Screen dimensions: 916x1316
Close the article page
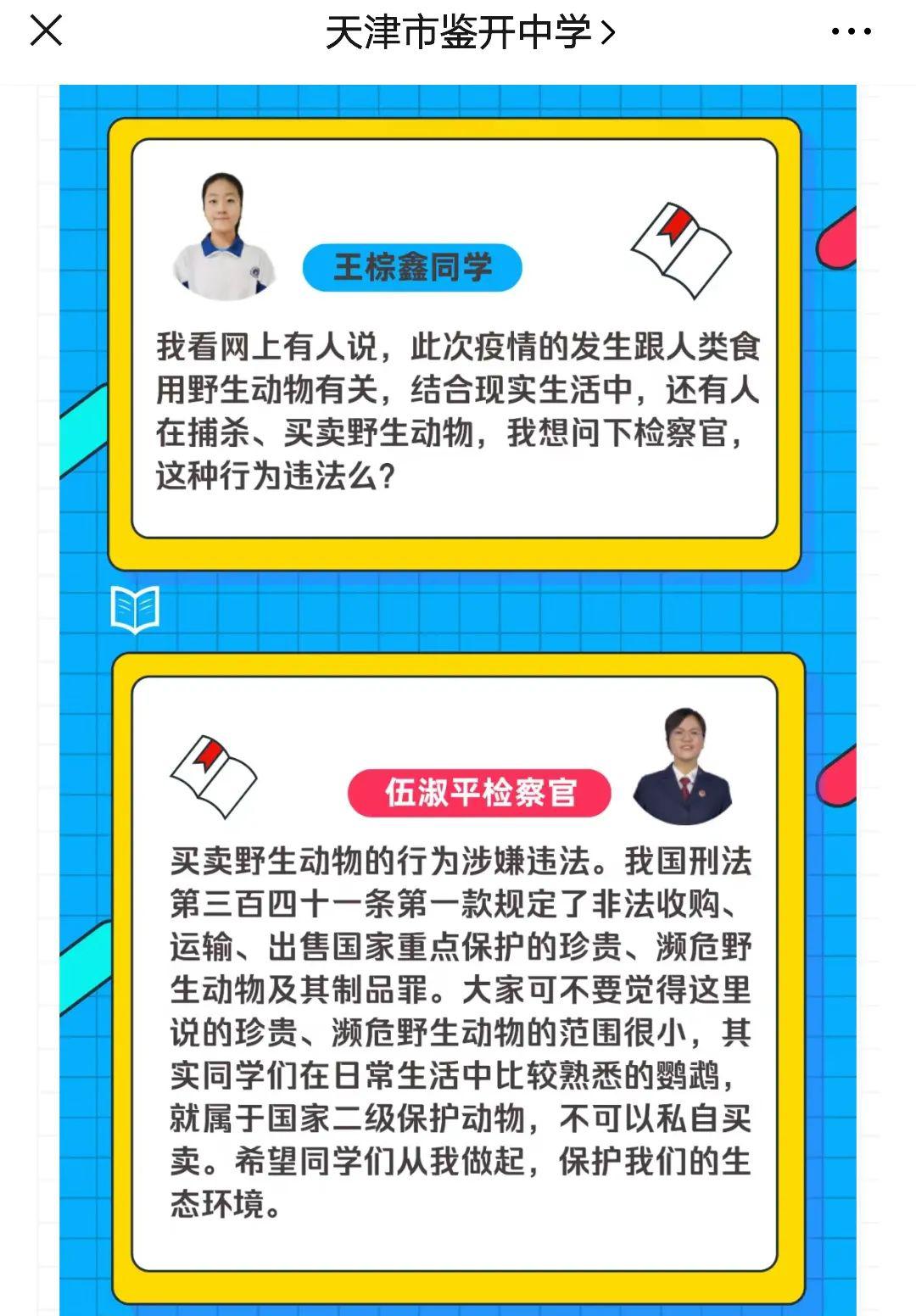pyautogui.click(x=46, y=31)
